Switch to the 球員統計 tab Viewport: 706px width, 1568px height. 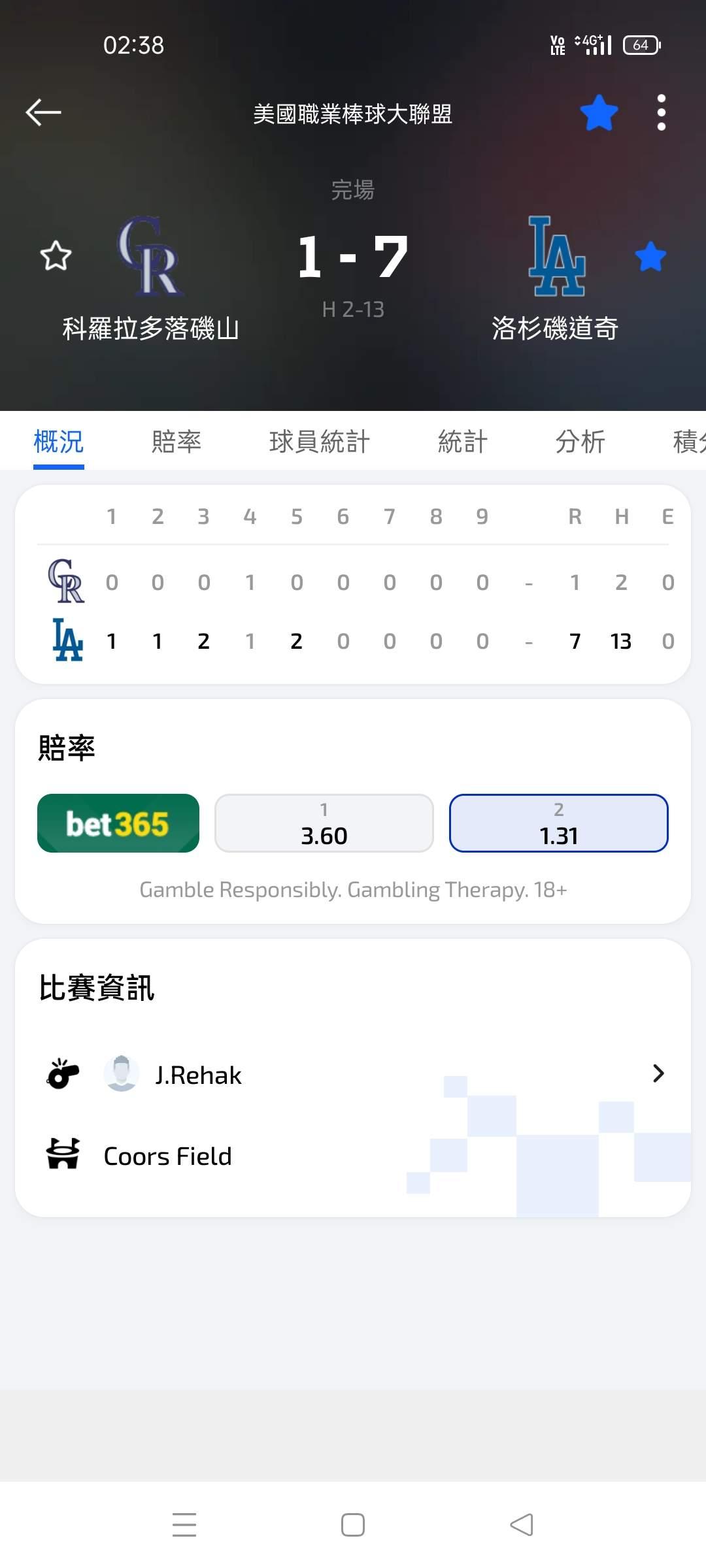click(320, 442)
